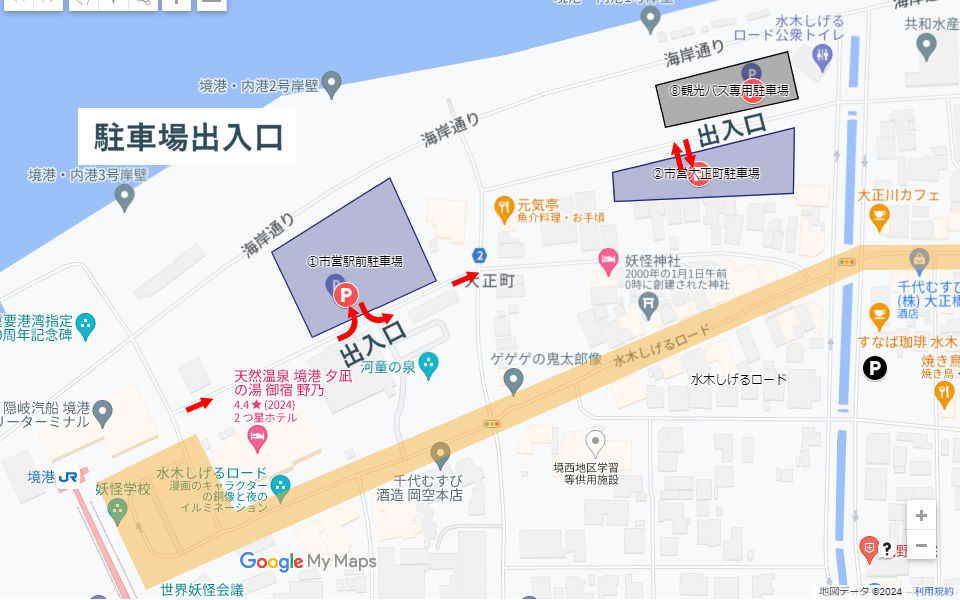
Task: Open the 境港・内港2号岸壁 place pin
Action: [331, 85]
